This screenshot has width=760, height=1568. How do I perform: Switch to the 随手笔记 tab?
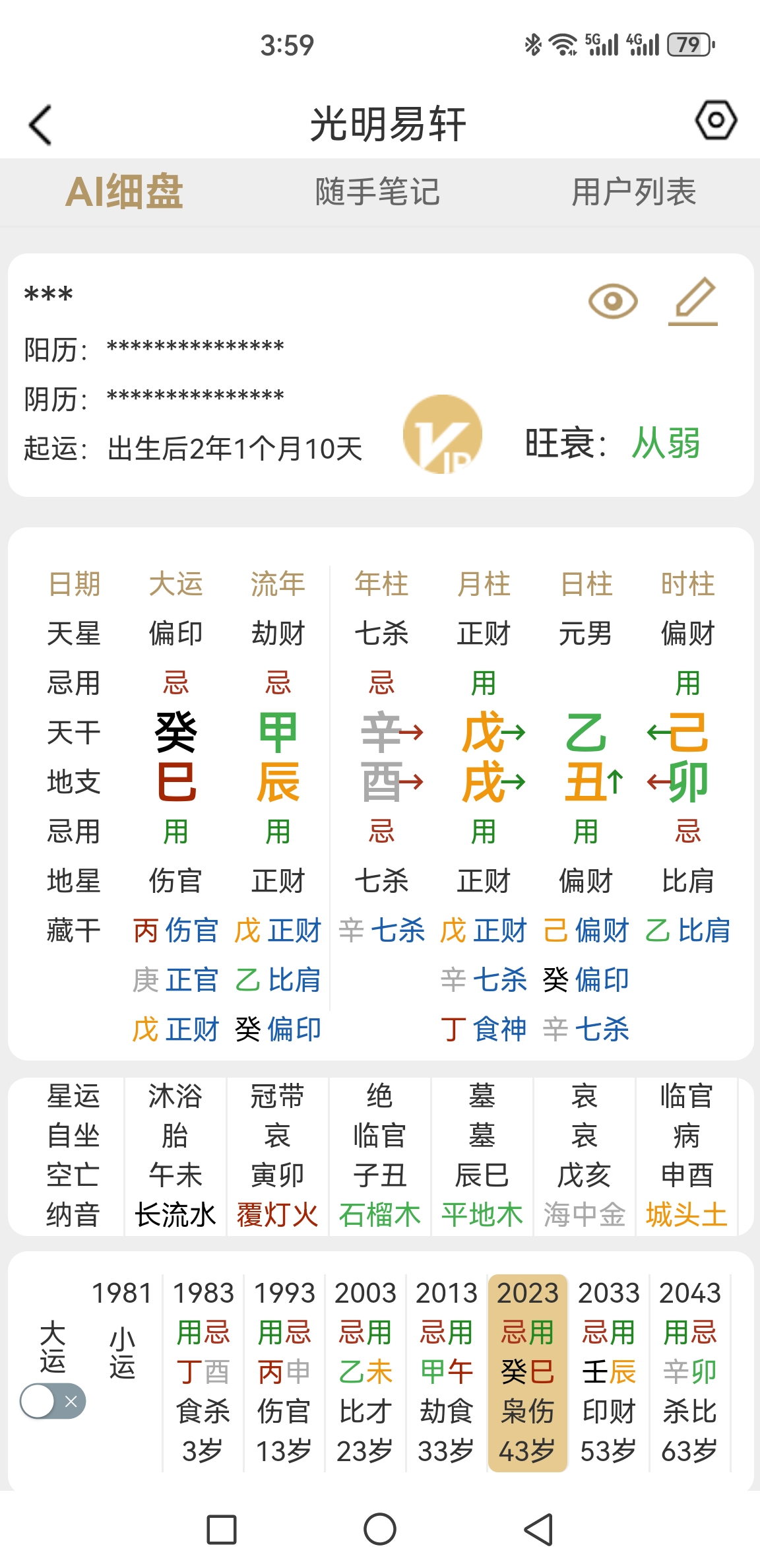pos(377,192)
